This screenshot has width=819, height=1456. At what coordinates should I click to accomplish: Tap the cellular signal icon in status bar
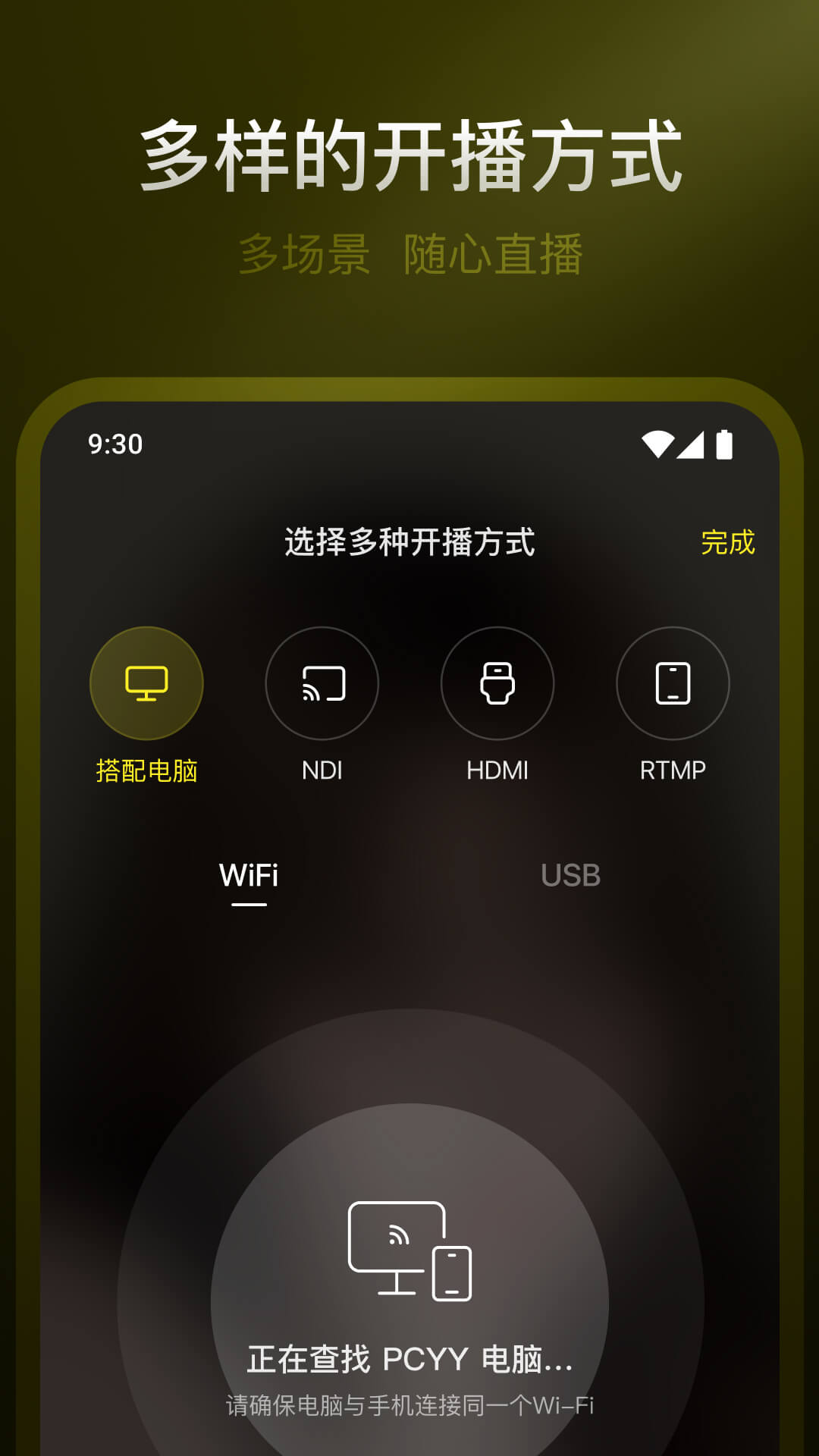692,444
